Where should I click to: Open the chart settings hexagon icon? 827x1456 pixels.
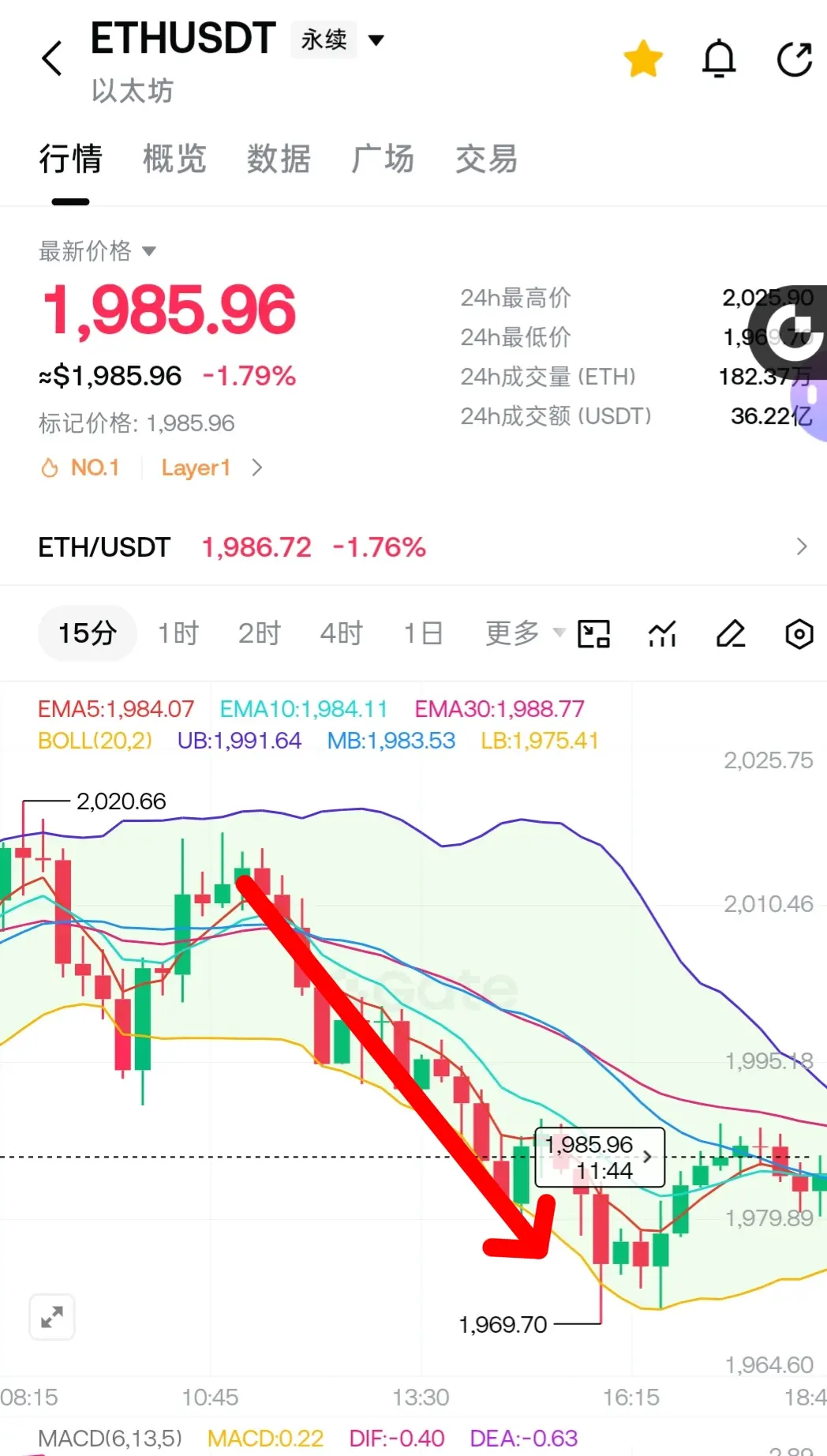point(799,633)
